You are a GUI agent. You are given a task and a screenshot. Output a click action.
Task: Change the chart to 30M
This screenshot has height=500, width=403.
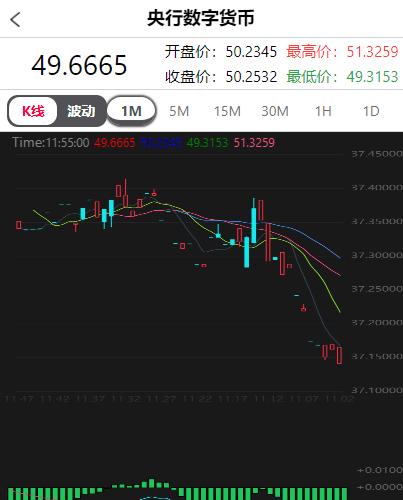(275, 111)
